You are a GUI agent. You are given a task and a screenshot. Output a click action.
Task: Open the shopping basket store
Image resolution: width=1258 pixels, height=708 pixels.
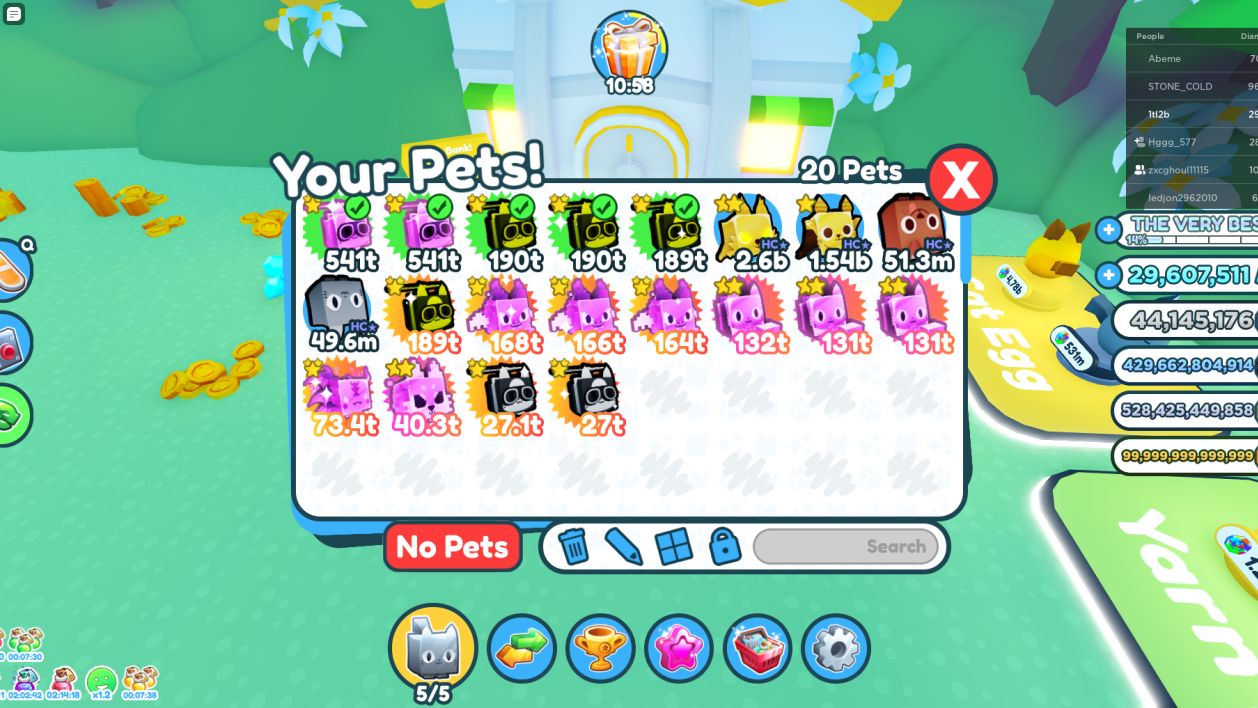[x=758, y=648]
